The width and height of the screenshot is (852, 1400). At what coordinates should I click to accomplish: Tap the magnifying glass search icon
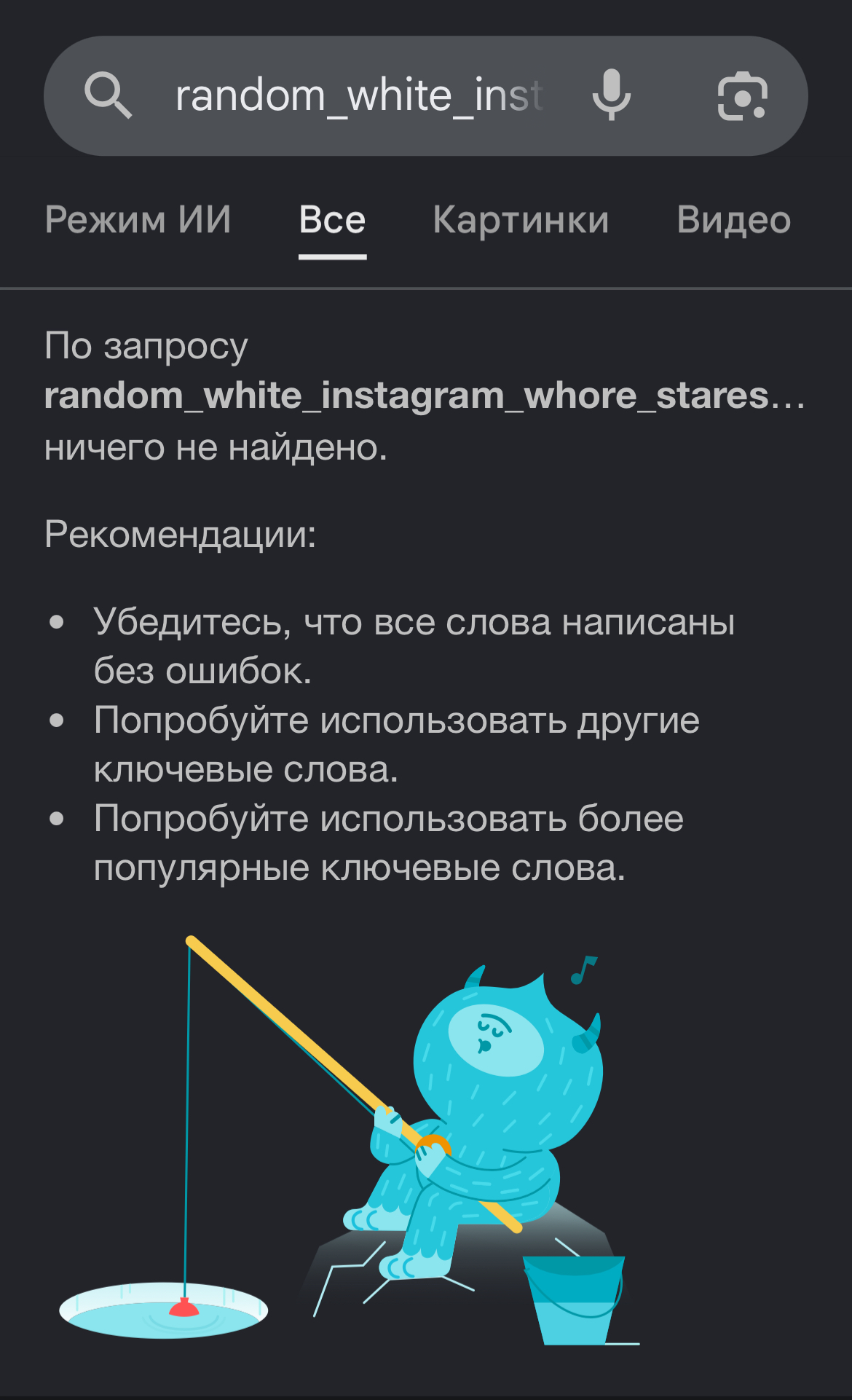tap(108, 95)
